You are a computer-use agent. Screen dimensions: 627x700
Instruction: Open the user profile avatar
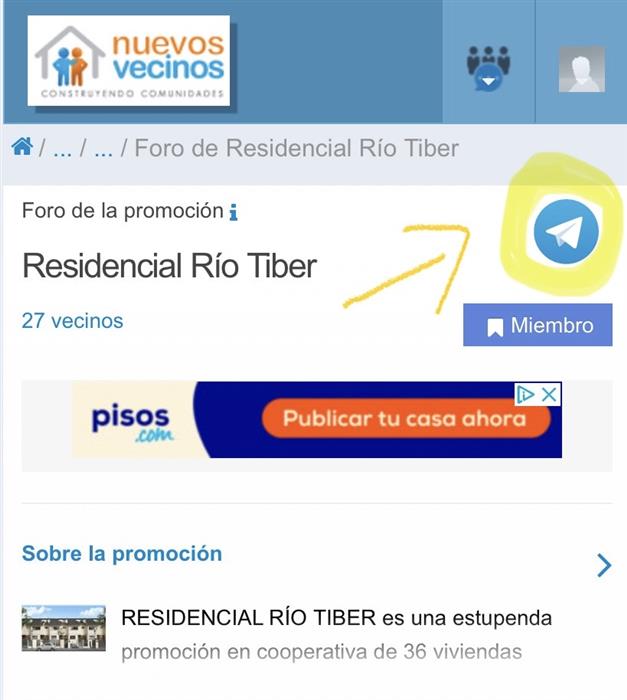pyautogui.click(x=581, y=68)
